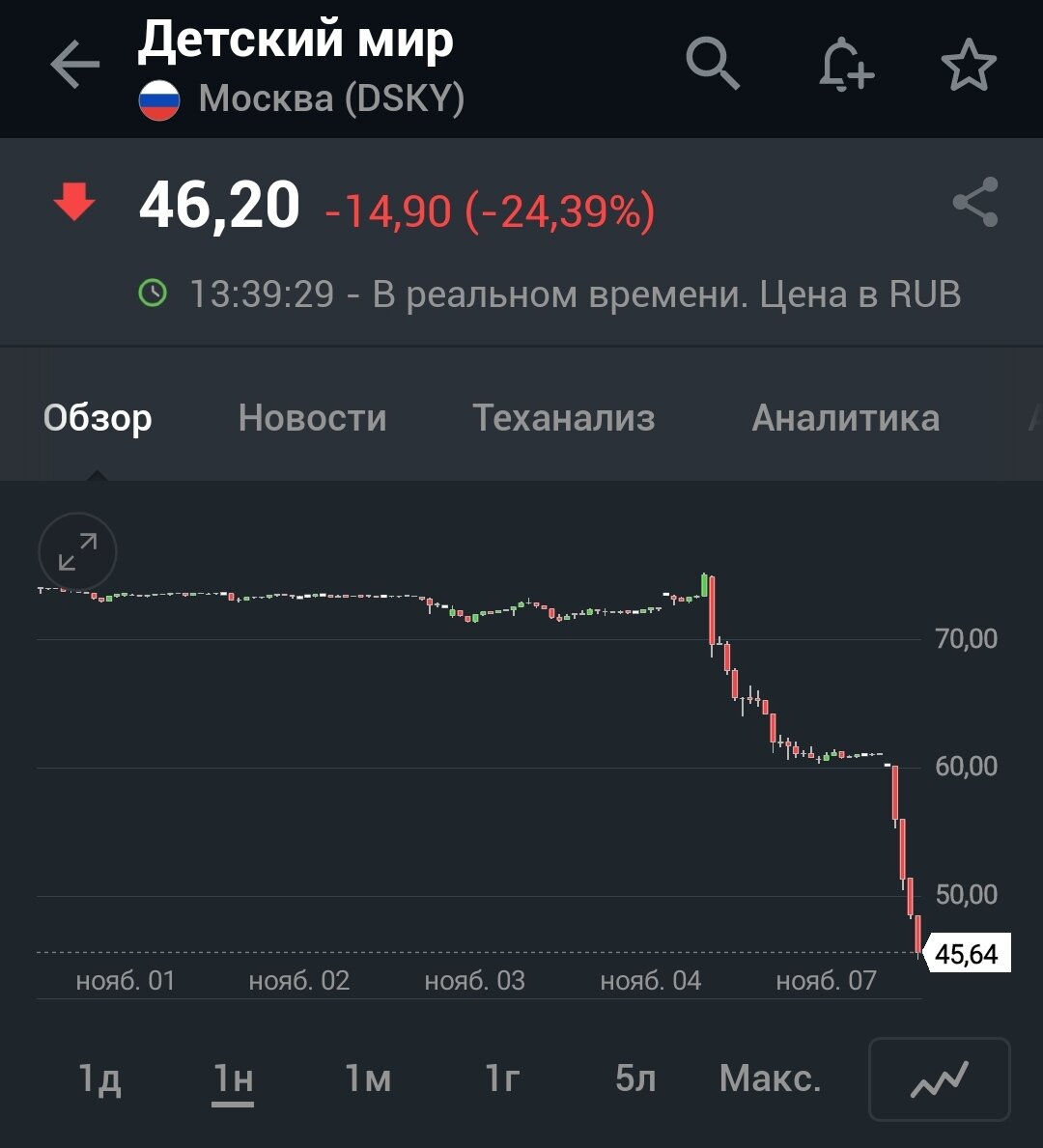Open the Аналитика tab
1043x1148 pixels.
pyautogui.click(x=845, y=418)
